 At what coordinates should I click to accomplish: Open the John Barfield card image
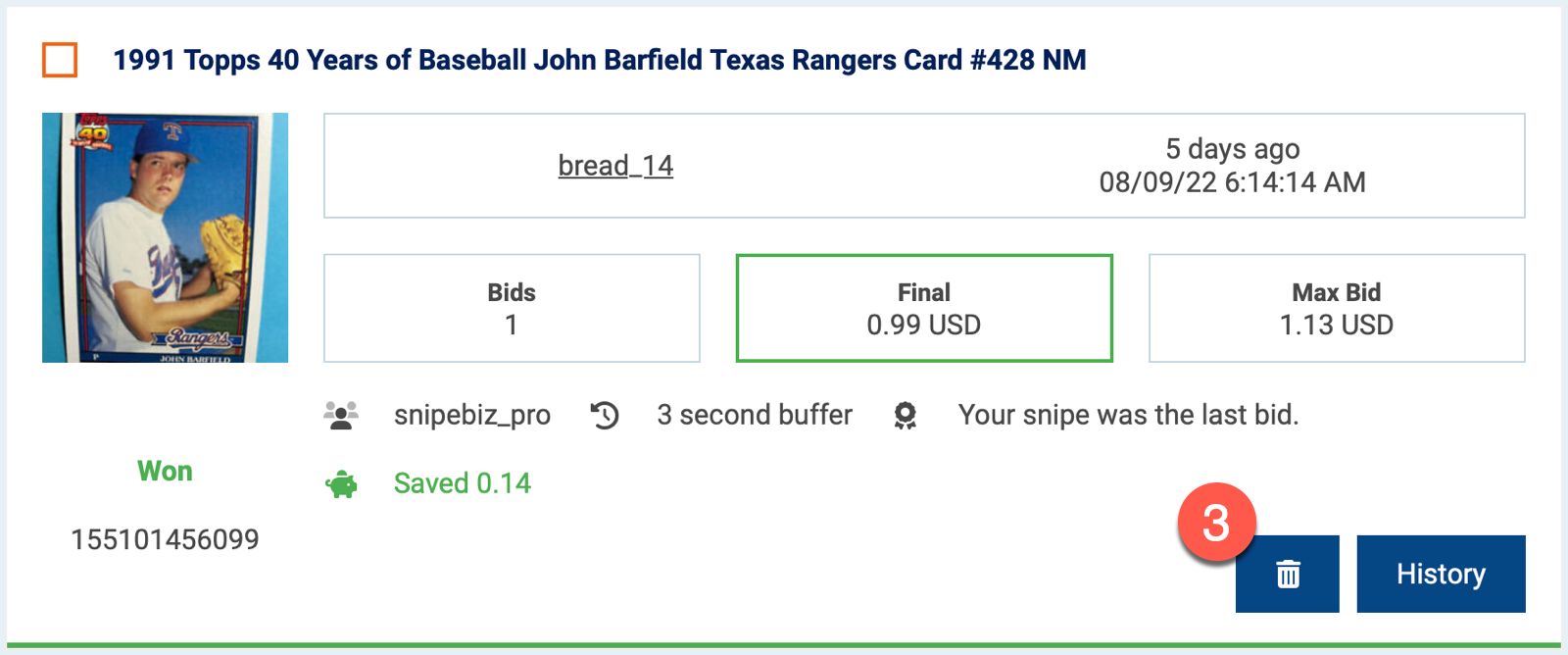pos(165,237)
